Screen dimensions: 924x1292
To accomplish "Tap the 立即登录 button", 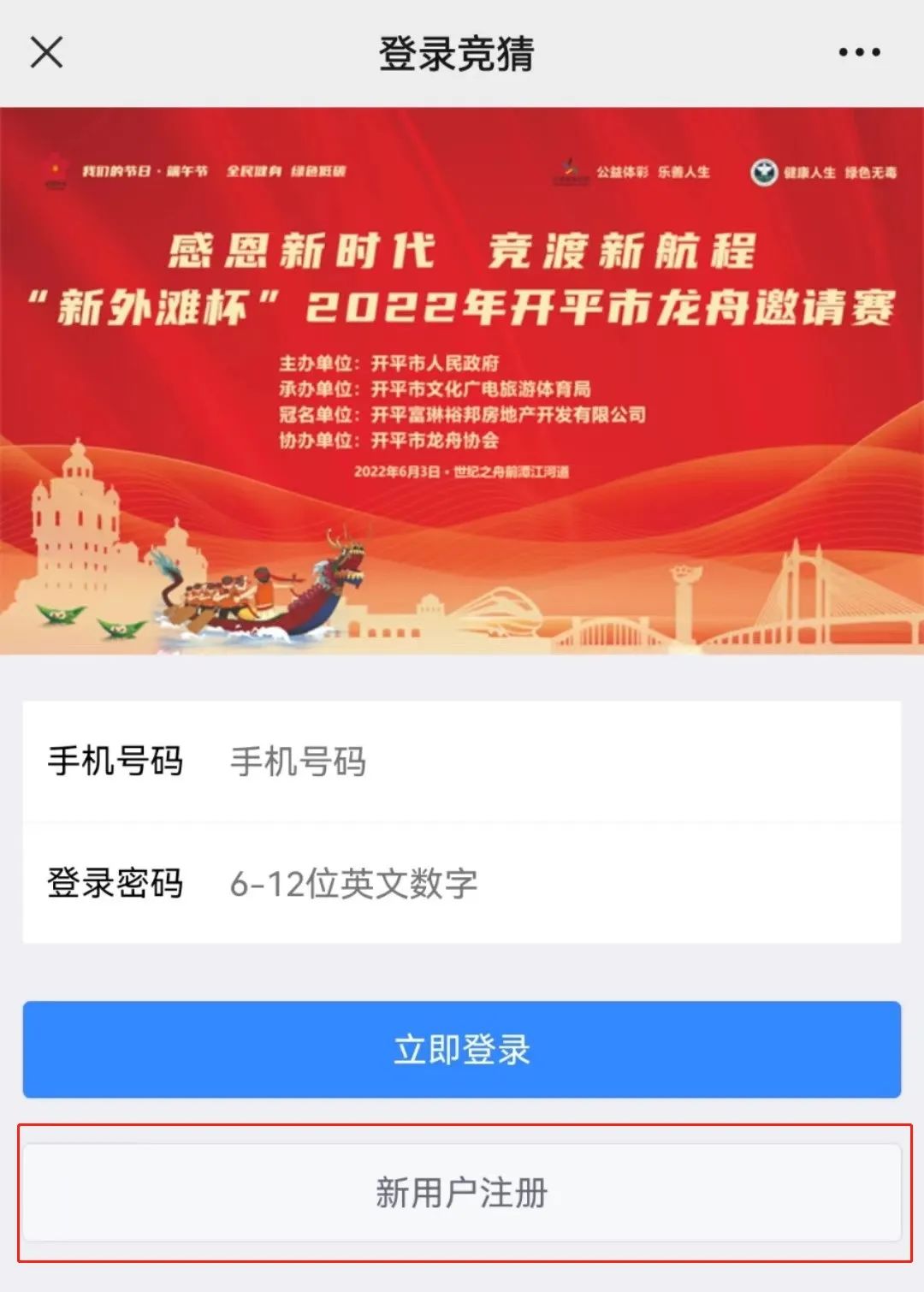I will click(462, 1049).
